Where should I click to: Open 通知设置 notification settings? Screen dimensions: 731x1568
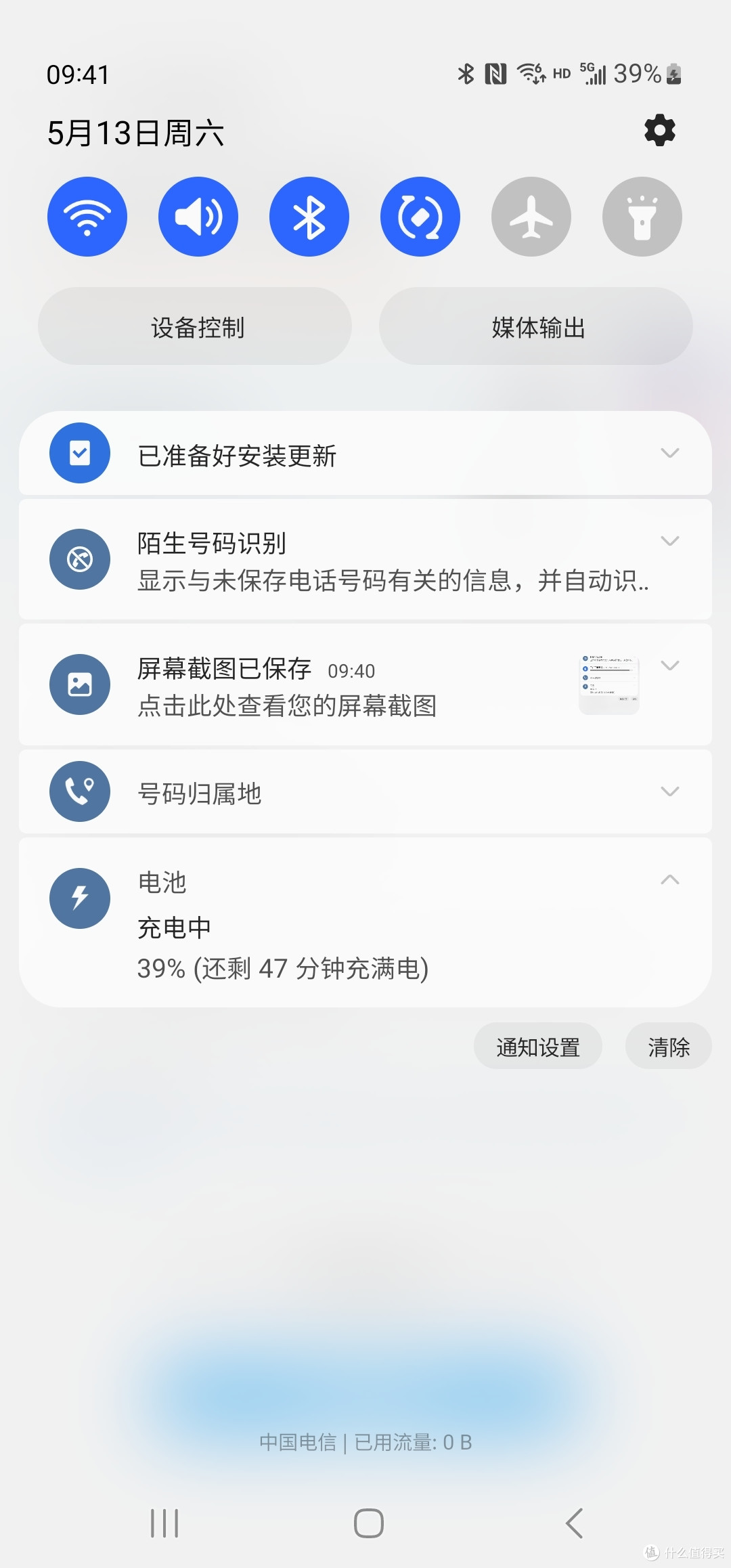click(x=537, y=1046)
